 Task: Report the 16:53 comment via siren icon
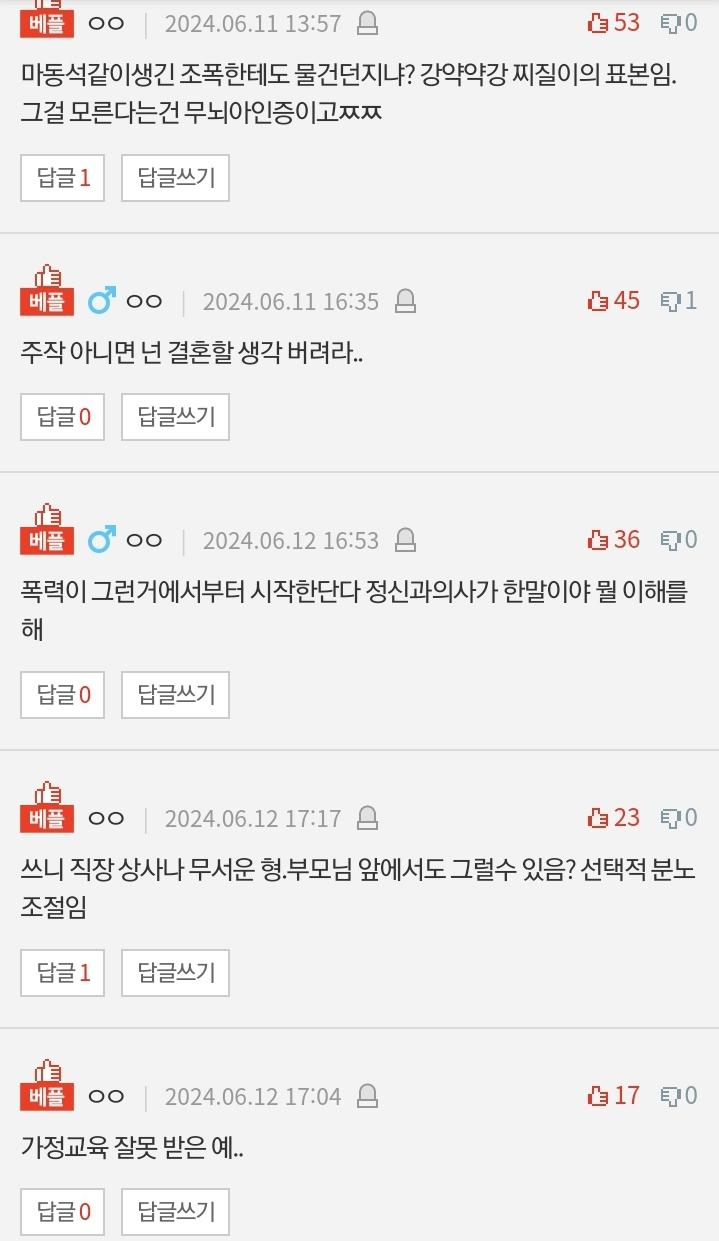pos(405,540)
